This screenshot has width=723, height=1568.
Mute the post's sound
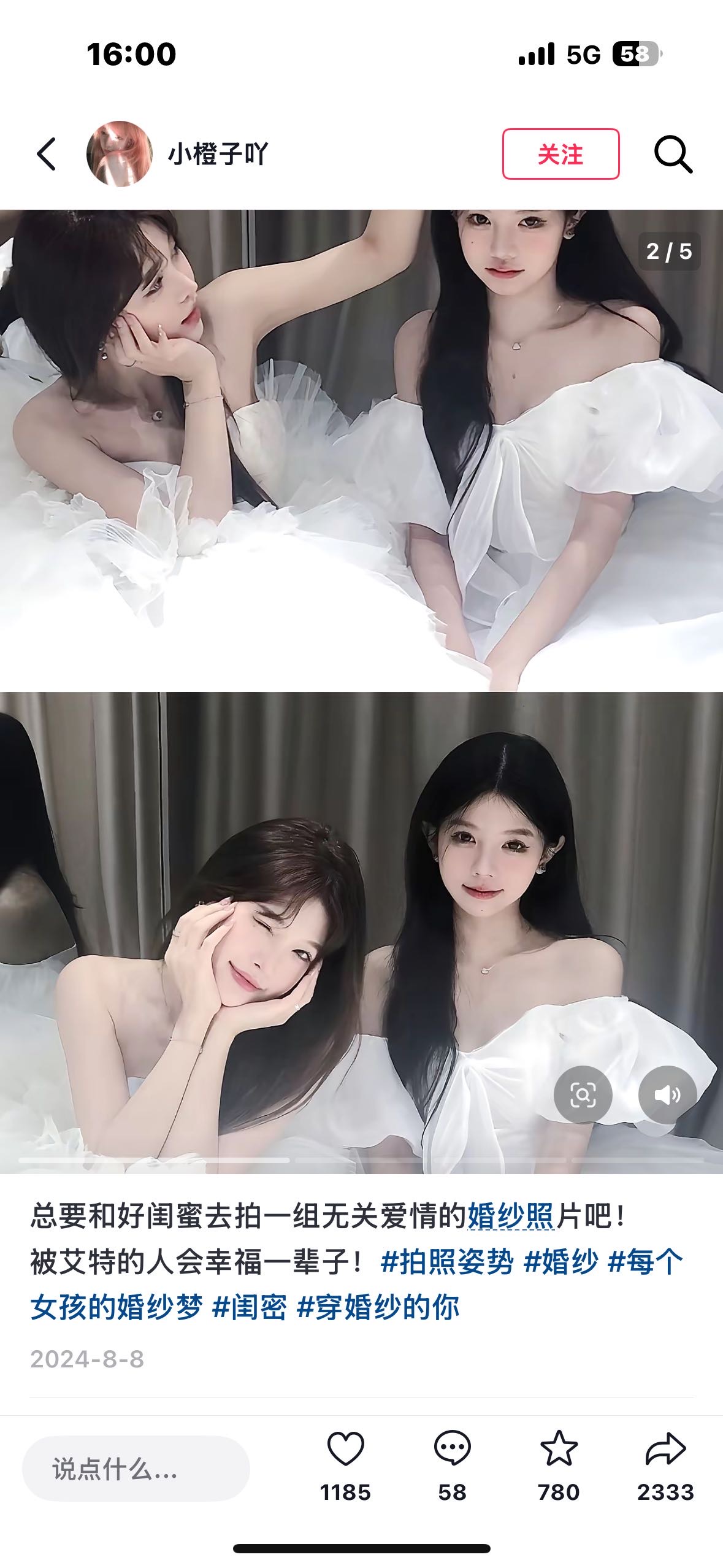(667, 1094)
